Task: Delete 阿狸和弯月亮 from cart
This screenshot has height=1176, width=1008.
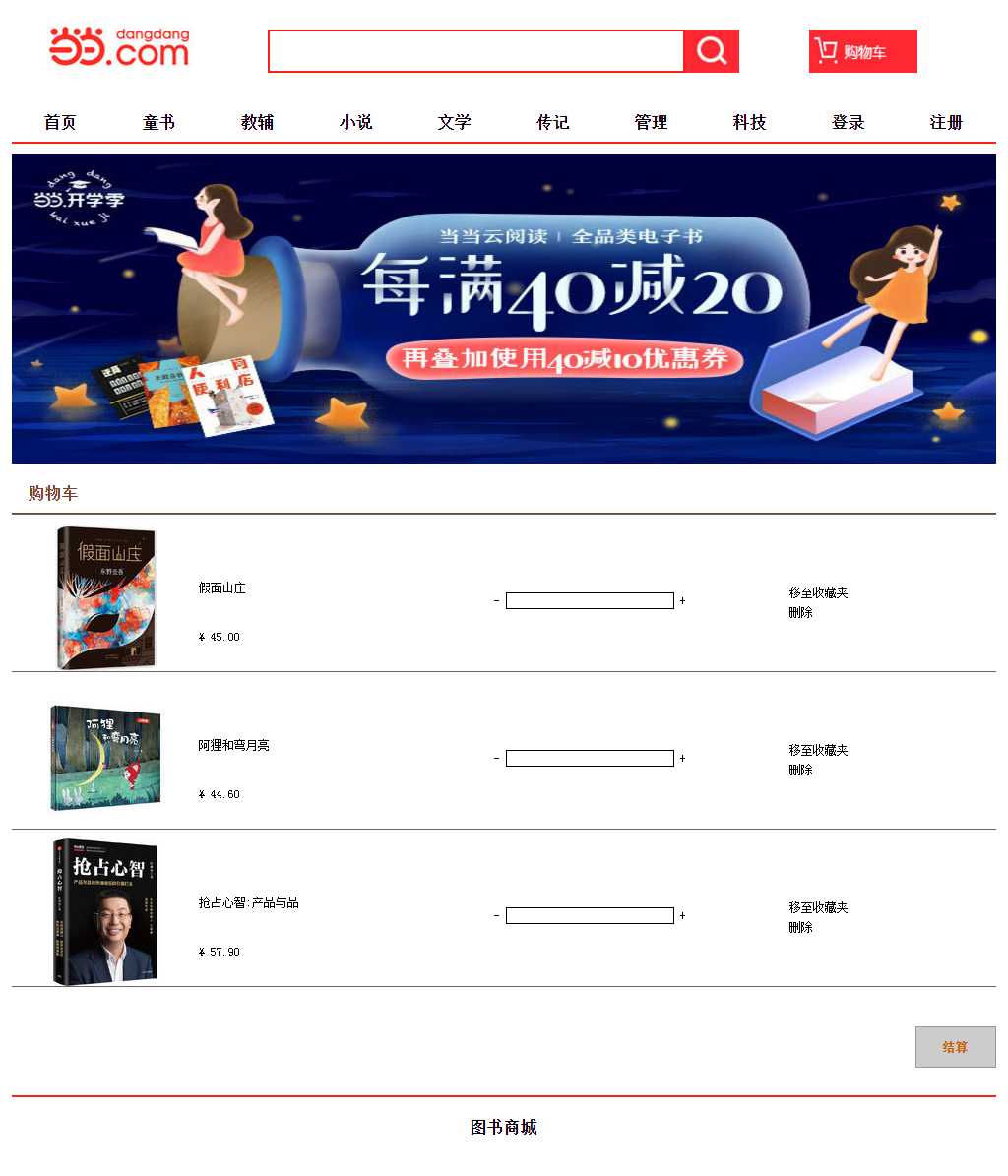Action: [x=800, y=770]
